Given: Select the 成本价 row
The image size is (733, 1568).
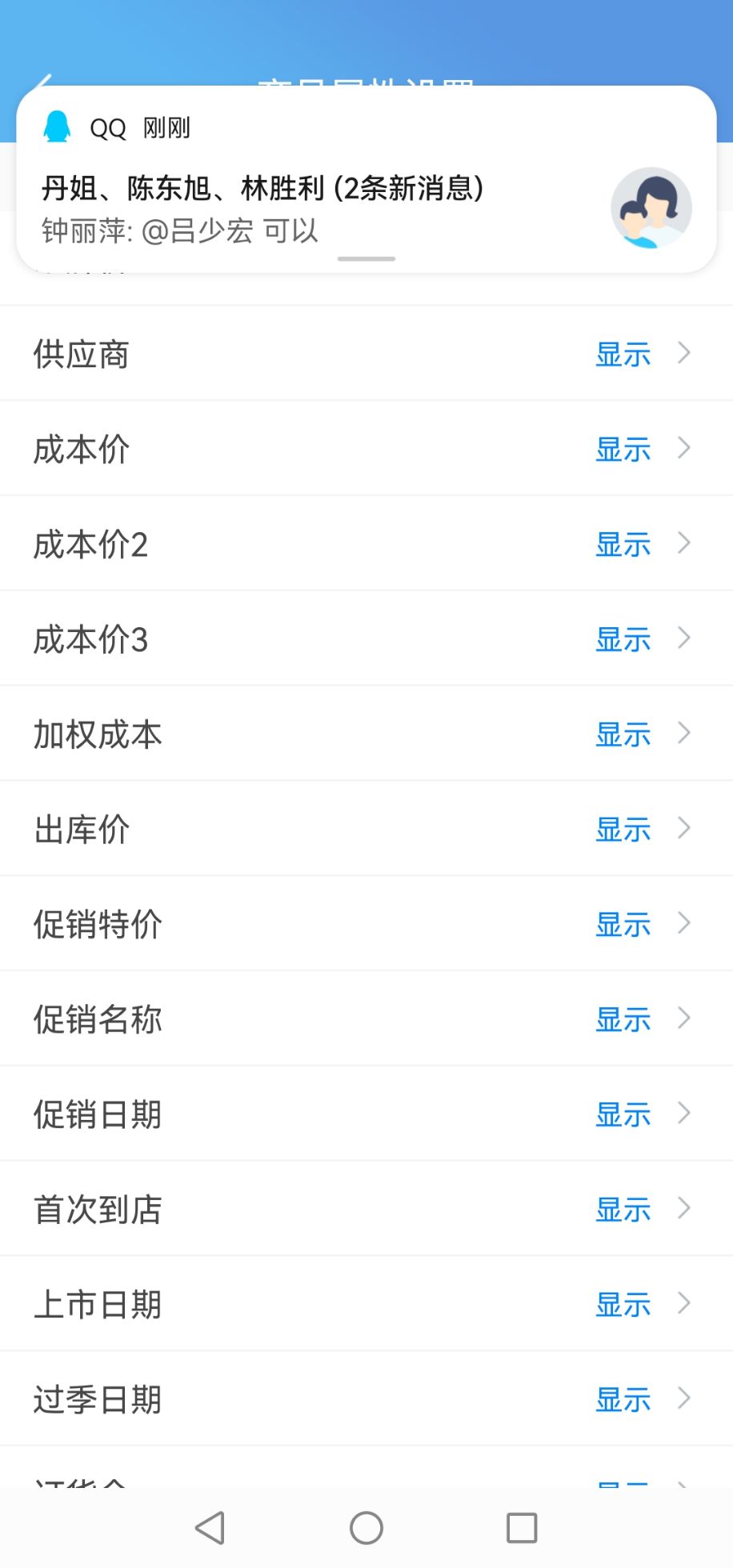Looking at the screenshot, I should coord(366,449).
